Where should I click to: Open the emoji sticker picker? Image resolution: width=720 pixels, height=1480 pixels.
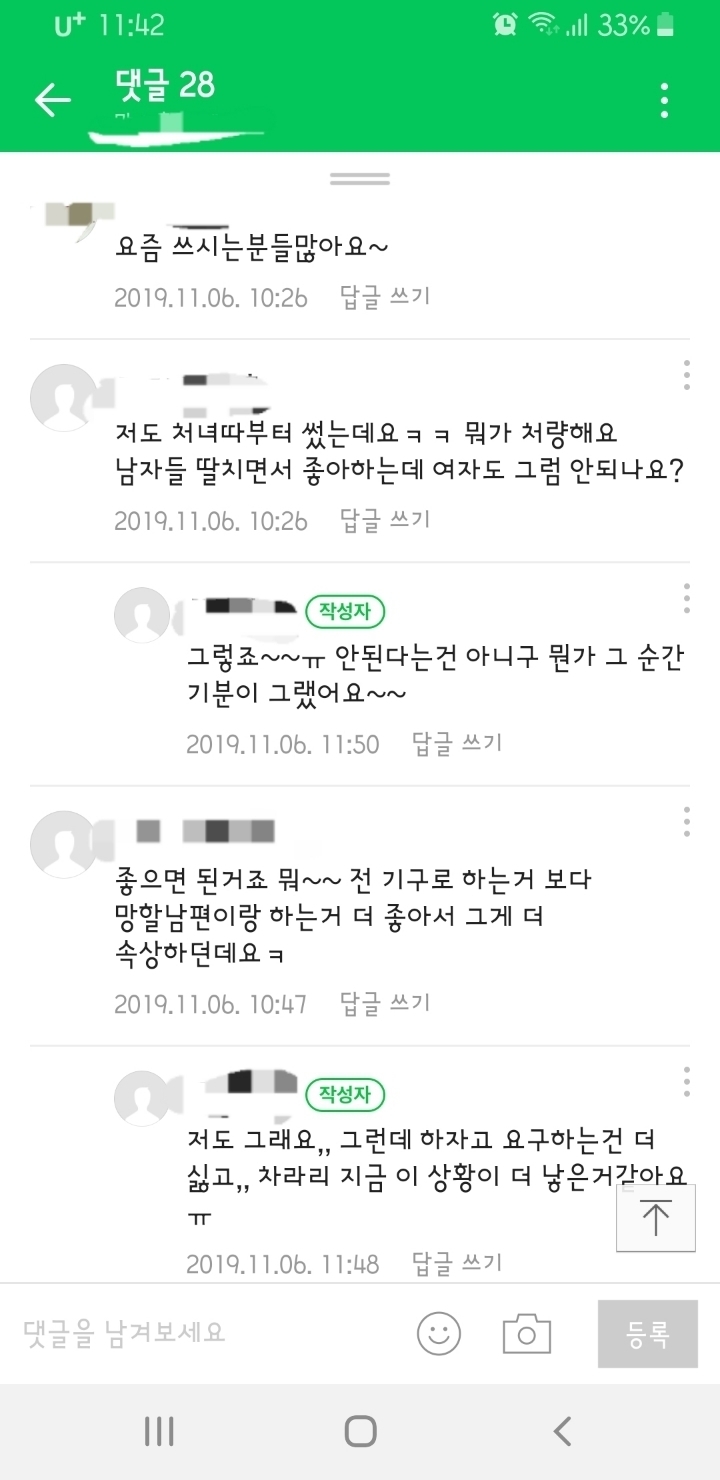pyautogui.click(x=438, y=1334)
